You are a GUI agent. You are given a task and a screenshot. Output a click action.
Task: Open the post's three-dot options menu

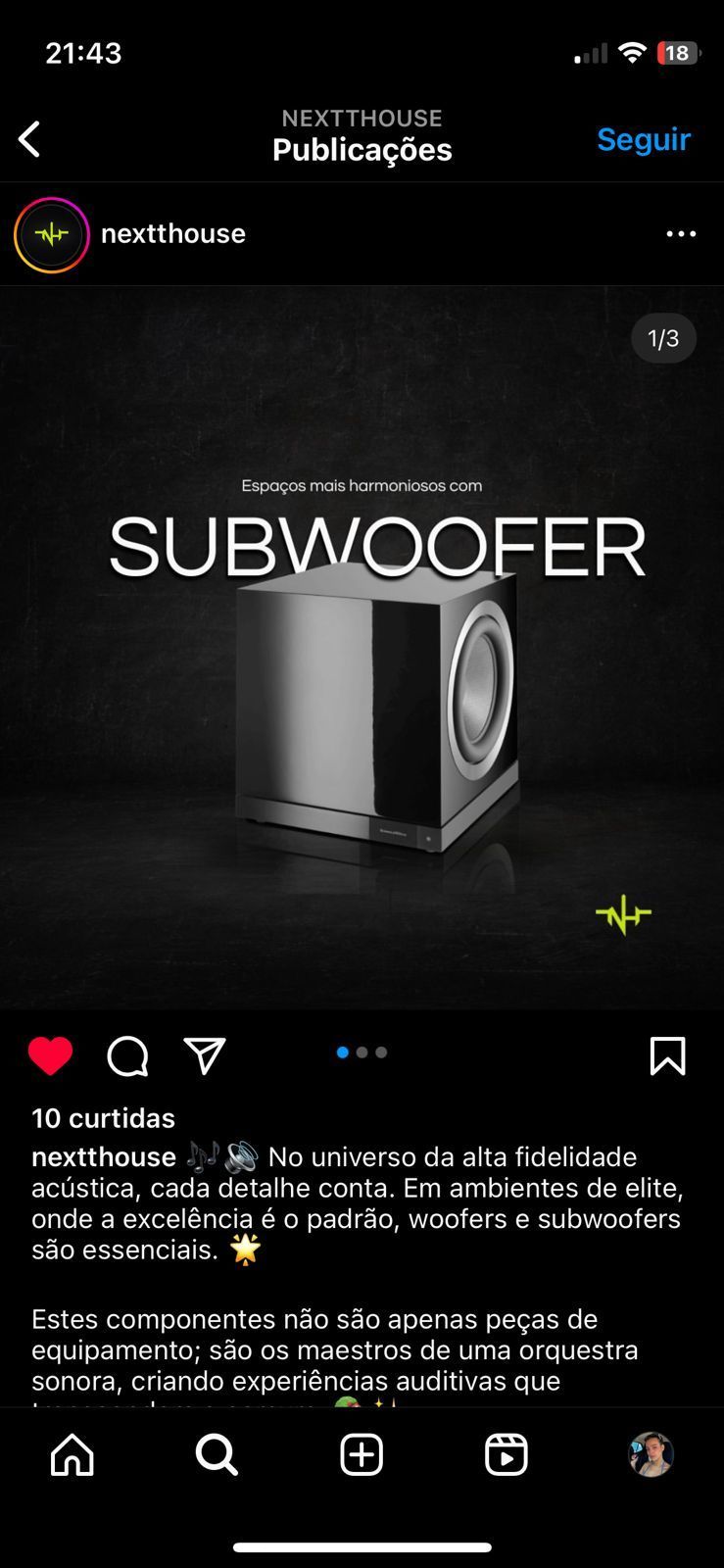pyautogui.click(x=681, y=234)
